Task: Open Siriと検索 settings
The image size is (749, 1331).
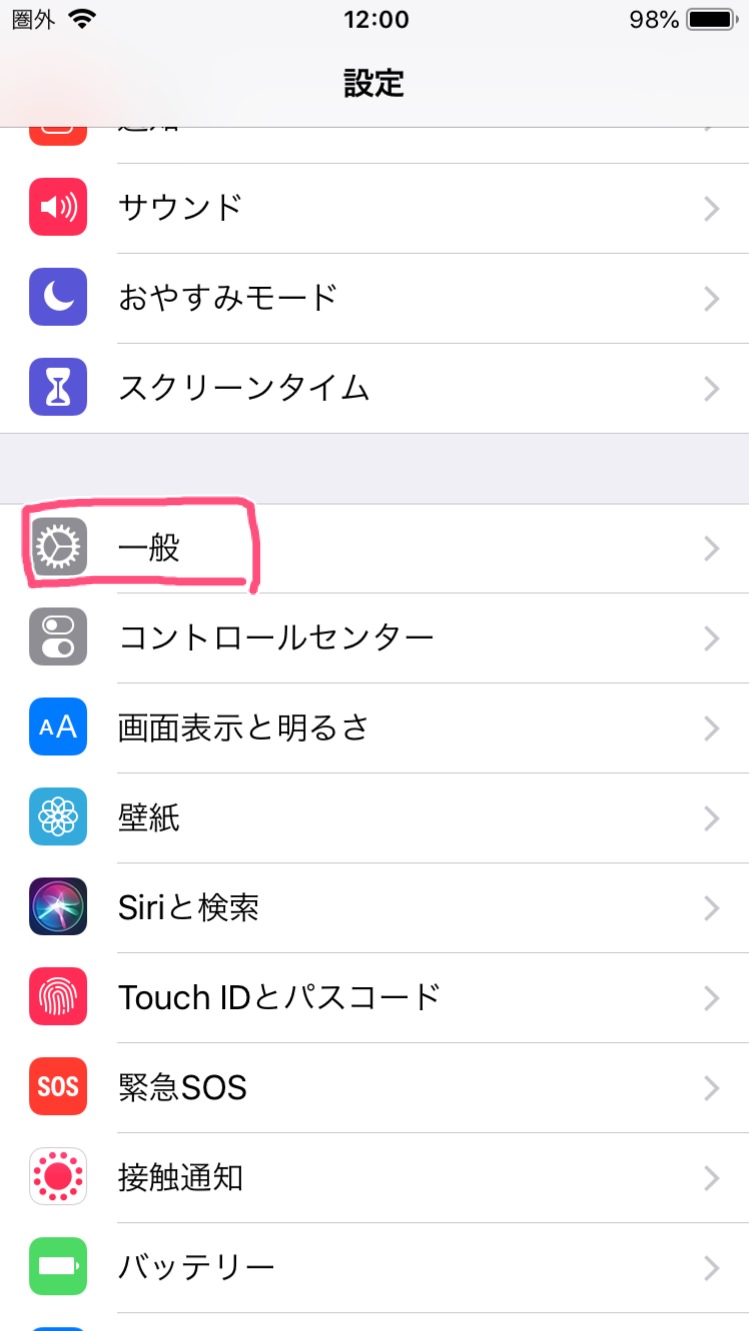Action: tap(374, 908)
